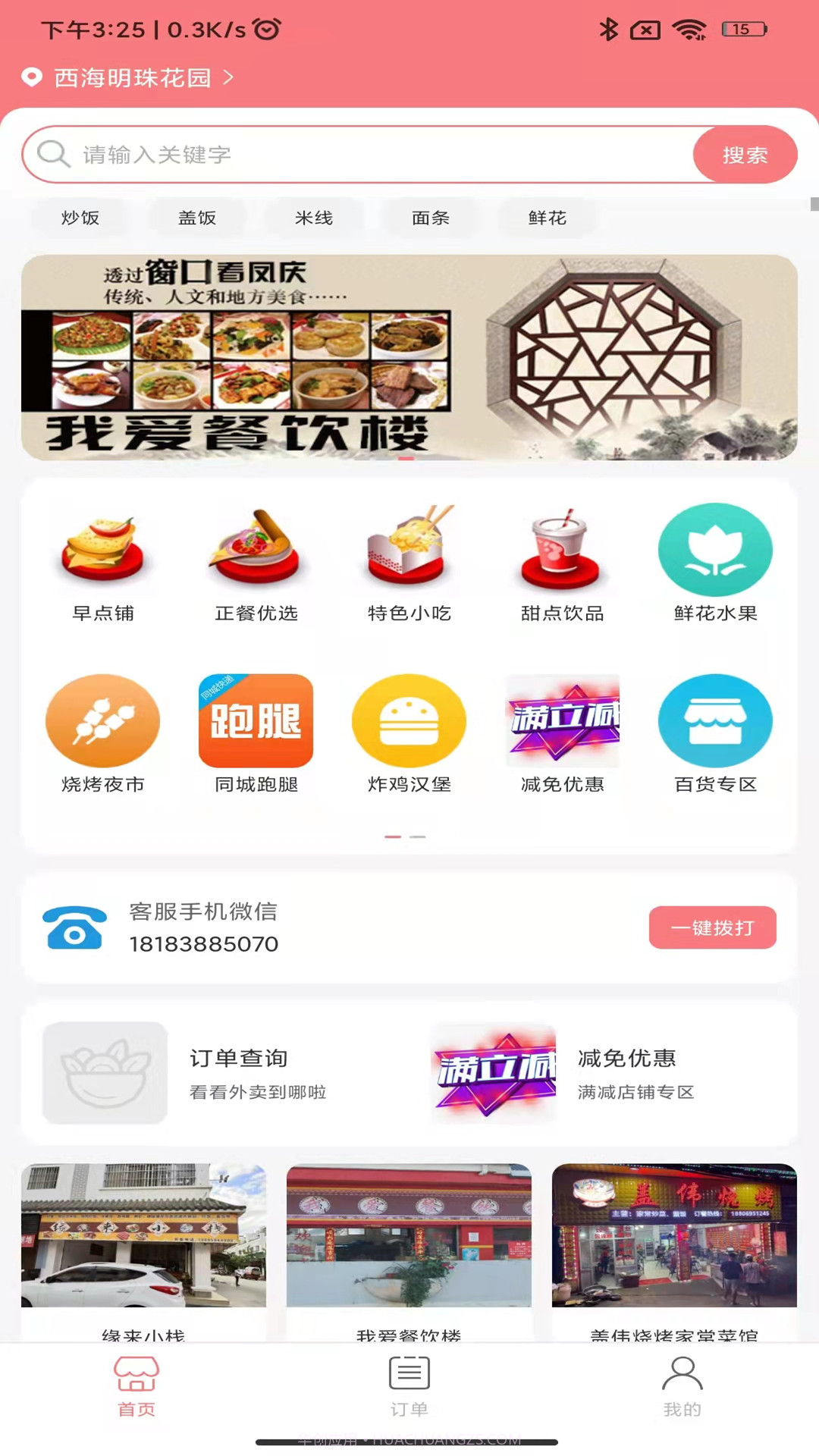Choose the 炒饭 keyword chip
This screenshot has height=1456, width=819.
[x=79, y=218]
